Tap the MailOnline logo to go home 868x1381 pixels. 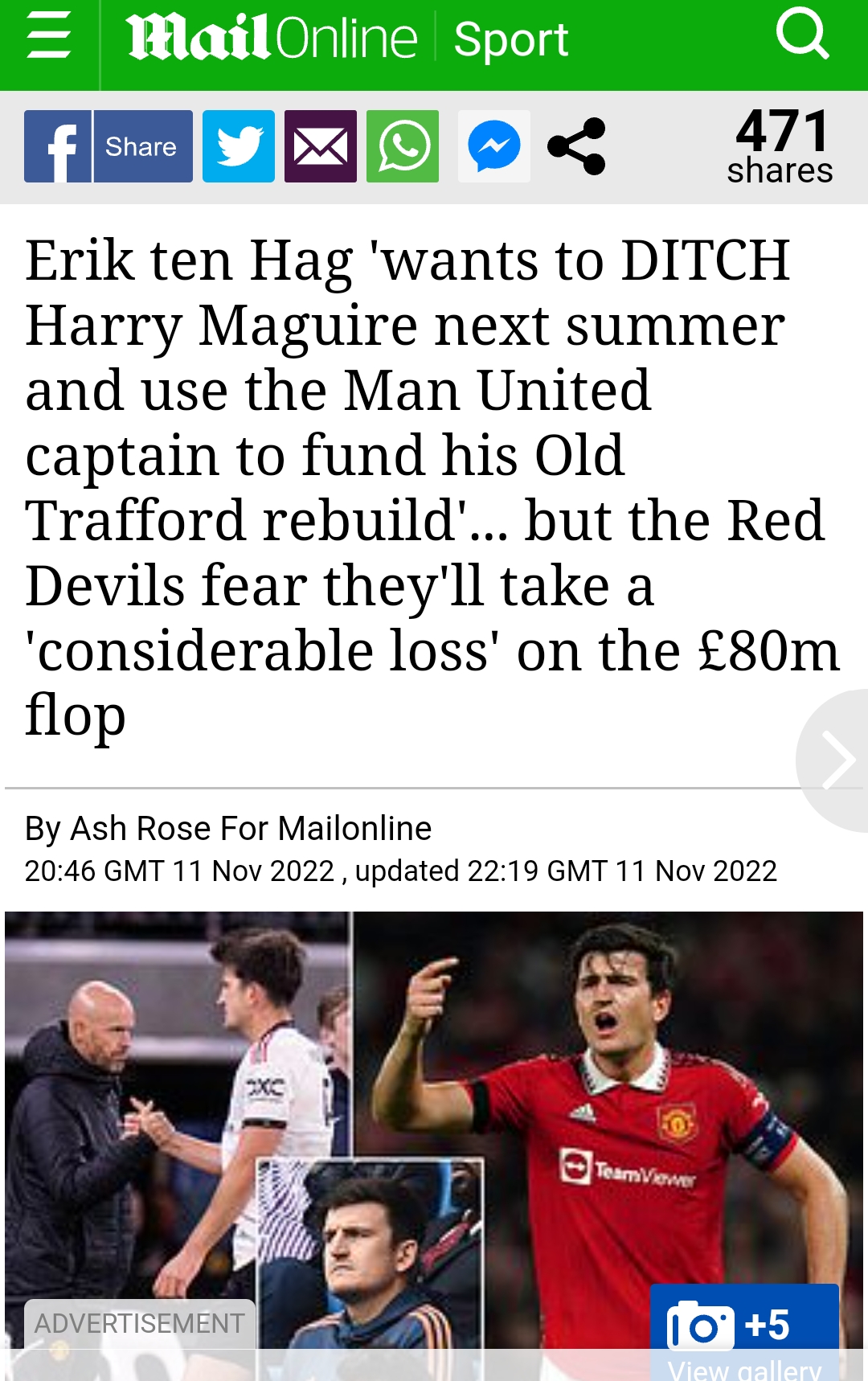(x=272, y=38)
